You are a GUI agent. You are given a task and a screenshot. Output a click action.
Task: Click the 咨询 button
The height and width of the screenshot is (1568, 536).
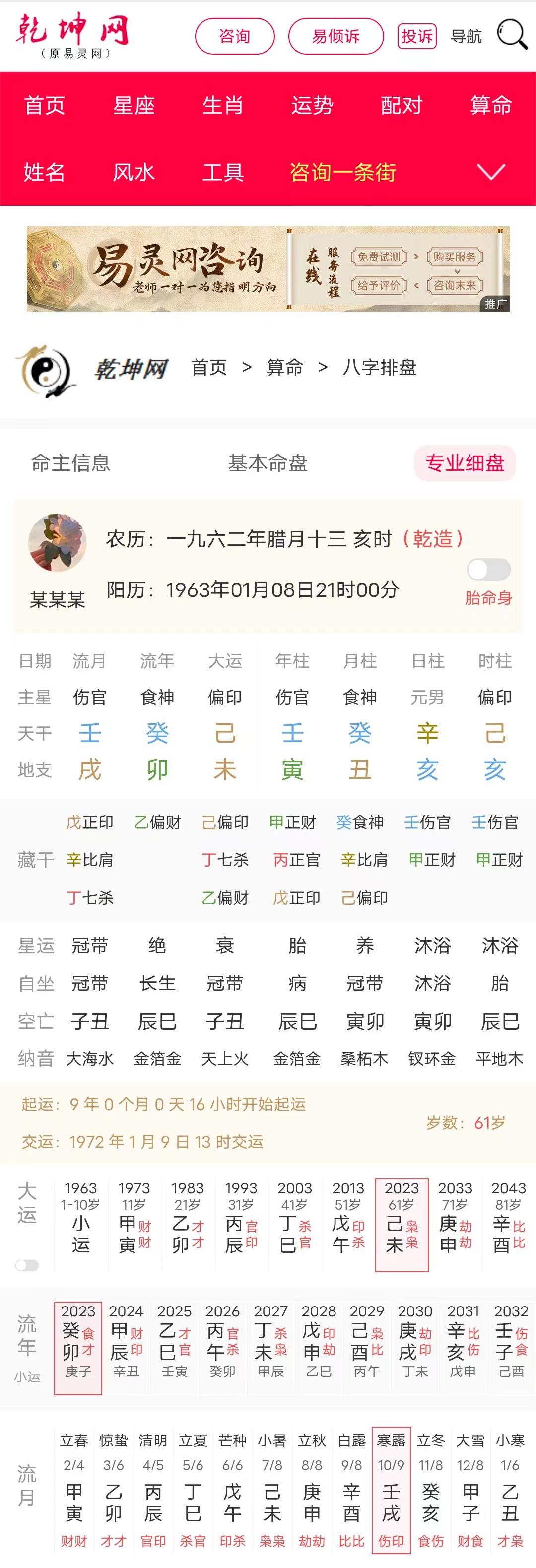tap(235, 36)
